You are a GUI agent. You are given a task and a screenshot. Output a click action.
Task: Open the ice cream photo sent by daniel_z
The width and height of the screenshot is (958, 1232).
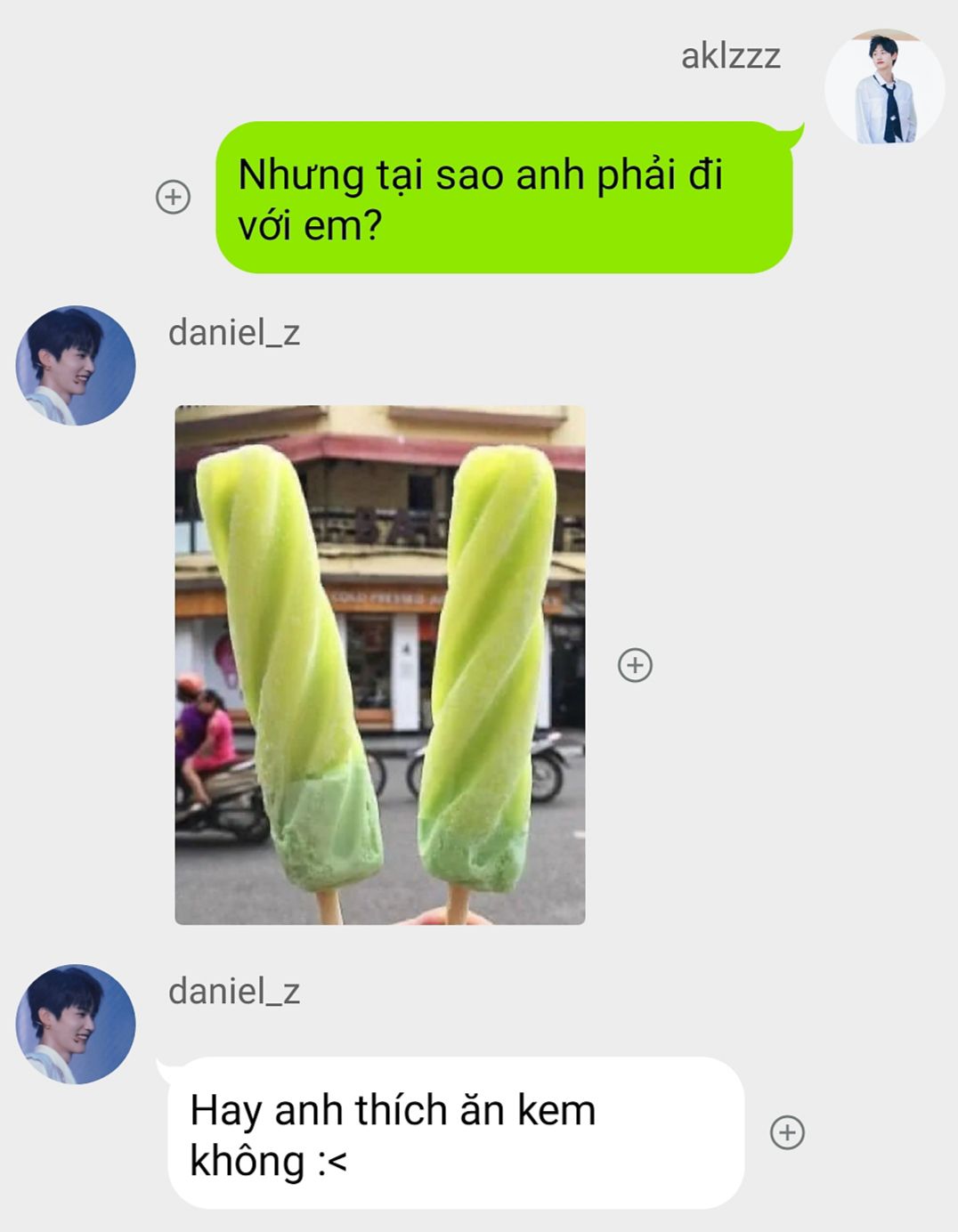pyautogui.click(x=380, y=665)
